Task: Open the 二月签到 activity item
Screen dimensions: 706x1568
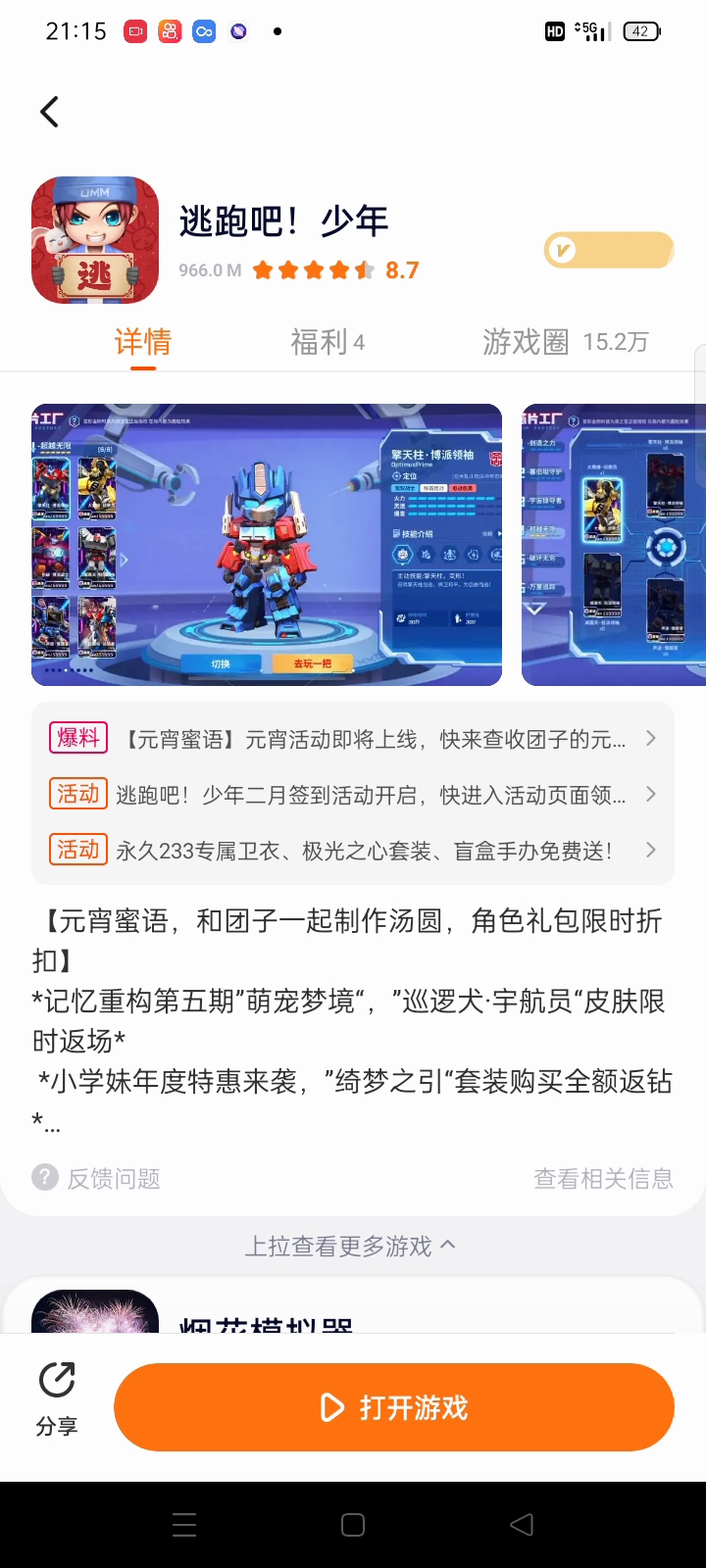Action: 353,795
